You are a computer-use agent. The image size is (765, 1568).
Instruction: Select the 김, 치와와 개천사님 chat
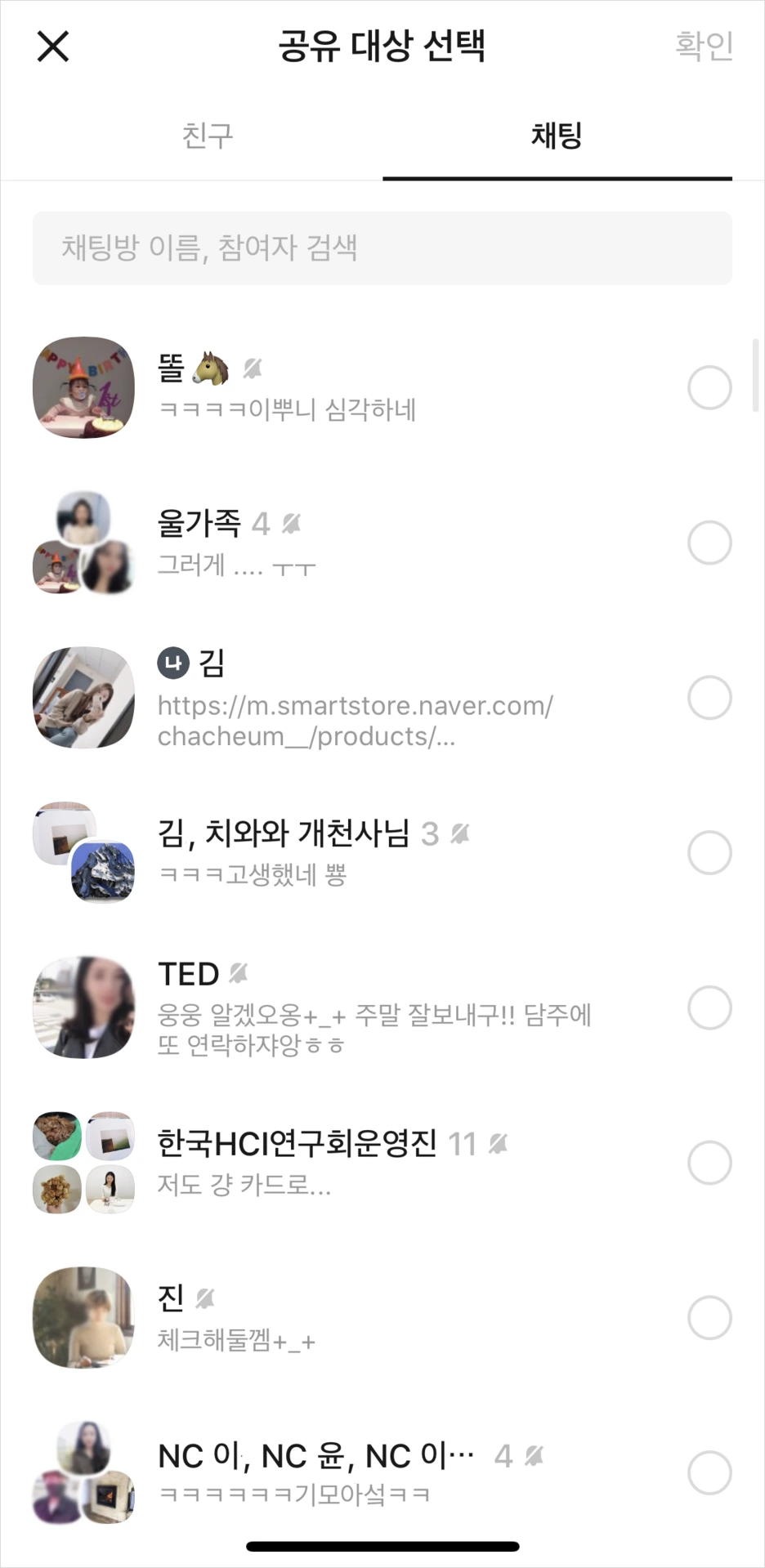pyautogui.click(x=709, y=853)
